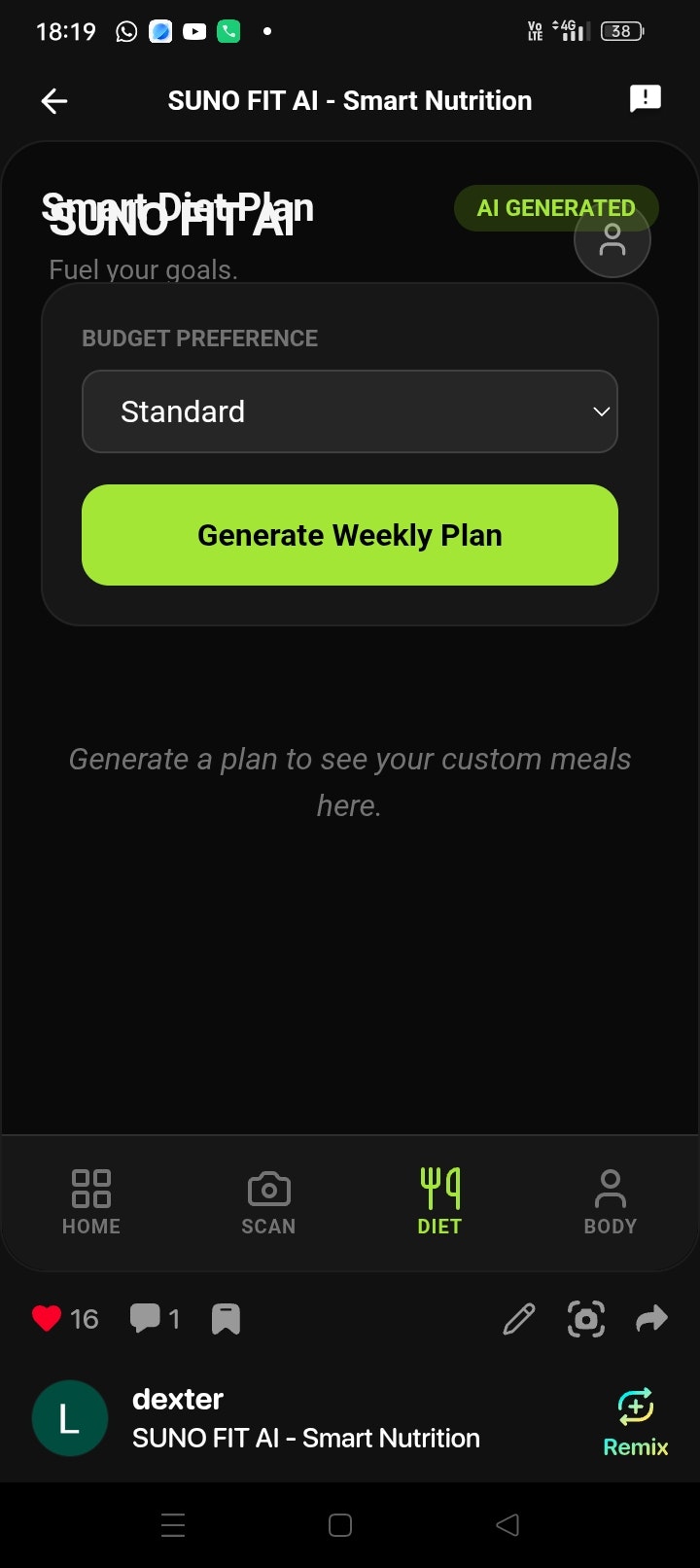This screenshot has width=700, height=1568.
Task: Share this app via the arrow icon
Action: coord(651,1318)
